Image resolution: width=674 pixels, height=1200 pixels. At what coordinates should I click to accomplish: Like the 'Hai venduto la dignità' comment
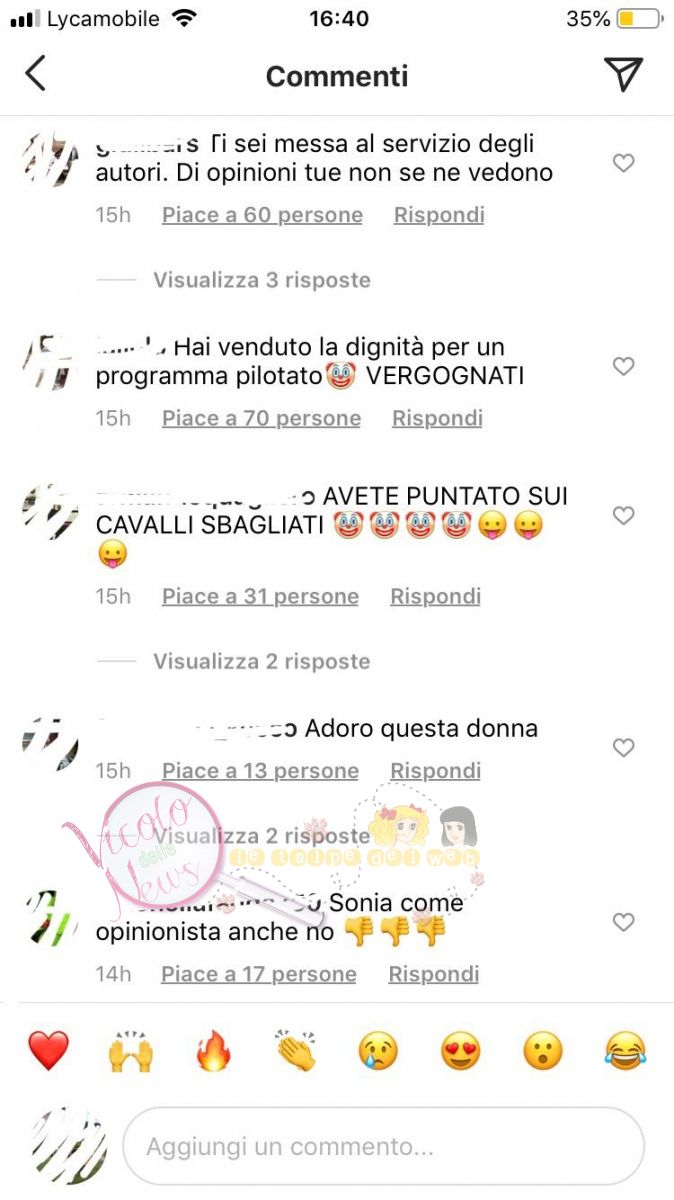point(623,367)
